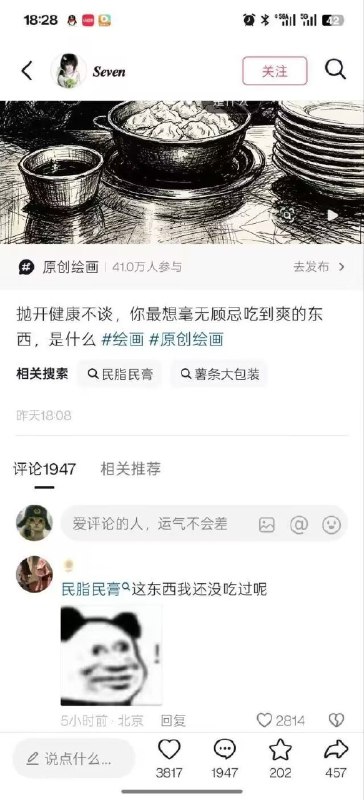Switch to the 相关推荐 tab
Image resolution: width=364 pixels, height=800 pixels.
(131, 469)
